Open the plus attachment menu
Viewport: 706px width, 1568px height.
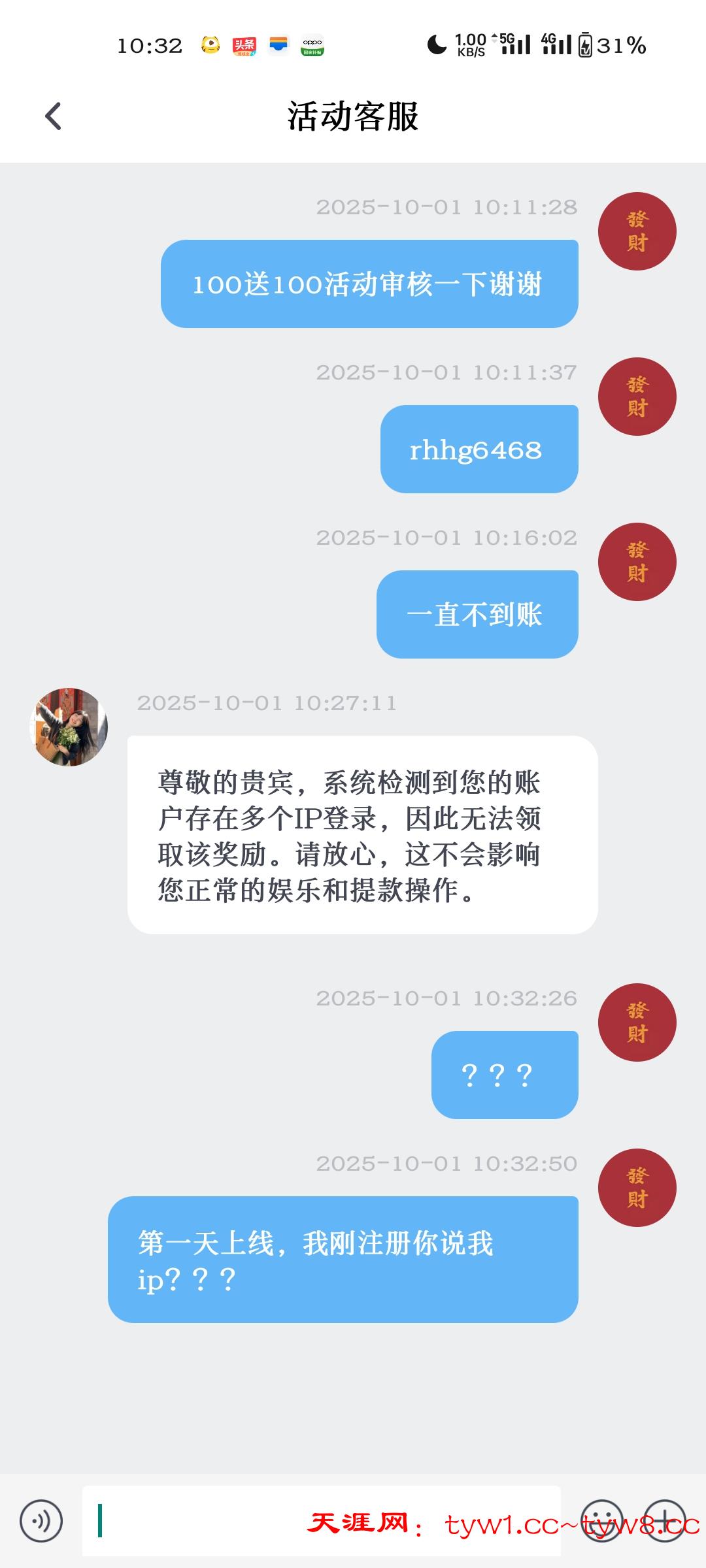(665, 1521)
